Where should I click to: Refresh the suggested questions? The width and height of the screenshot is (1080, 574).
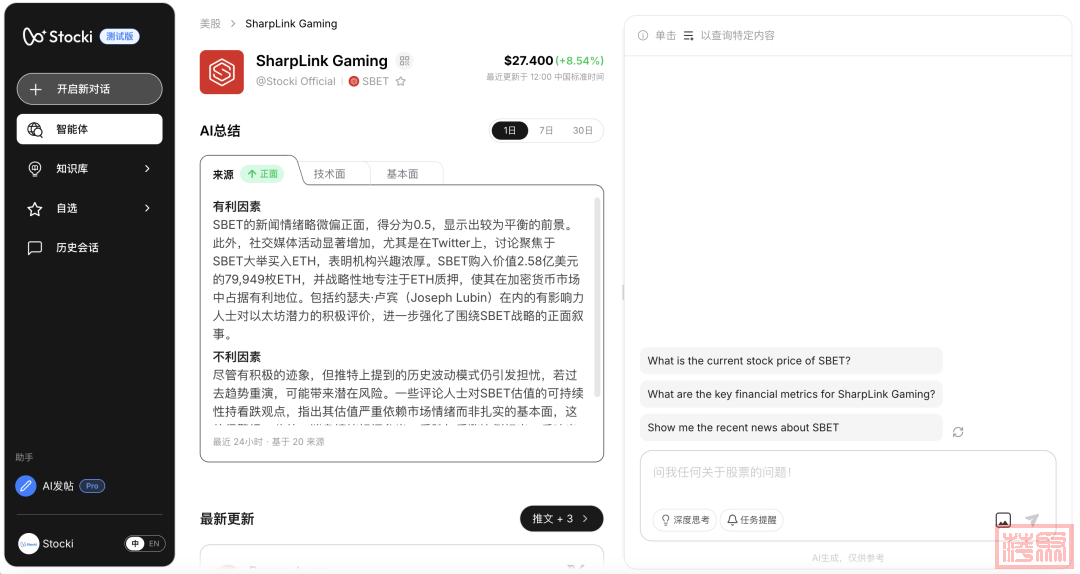click(958, 432)
